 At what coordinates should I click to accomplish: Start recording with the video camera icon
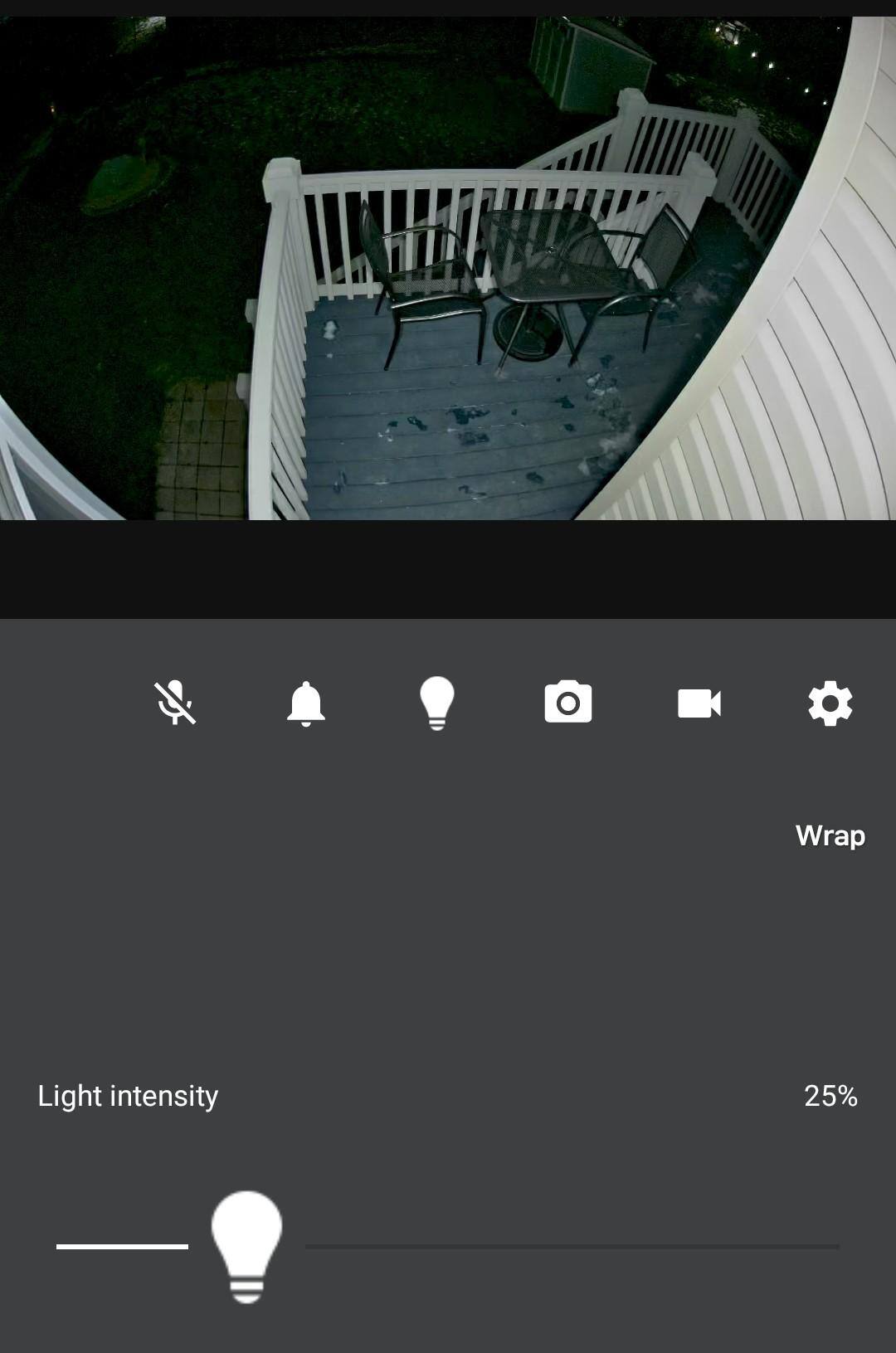click(x=699, y=703)
